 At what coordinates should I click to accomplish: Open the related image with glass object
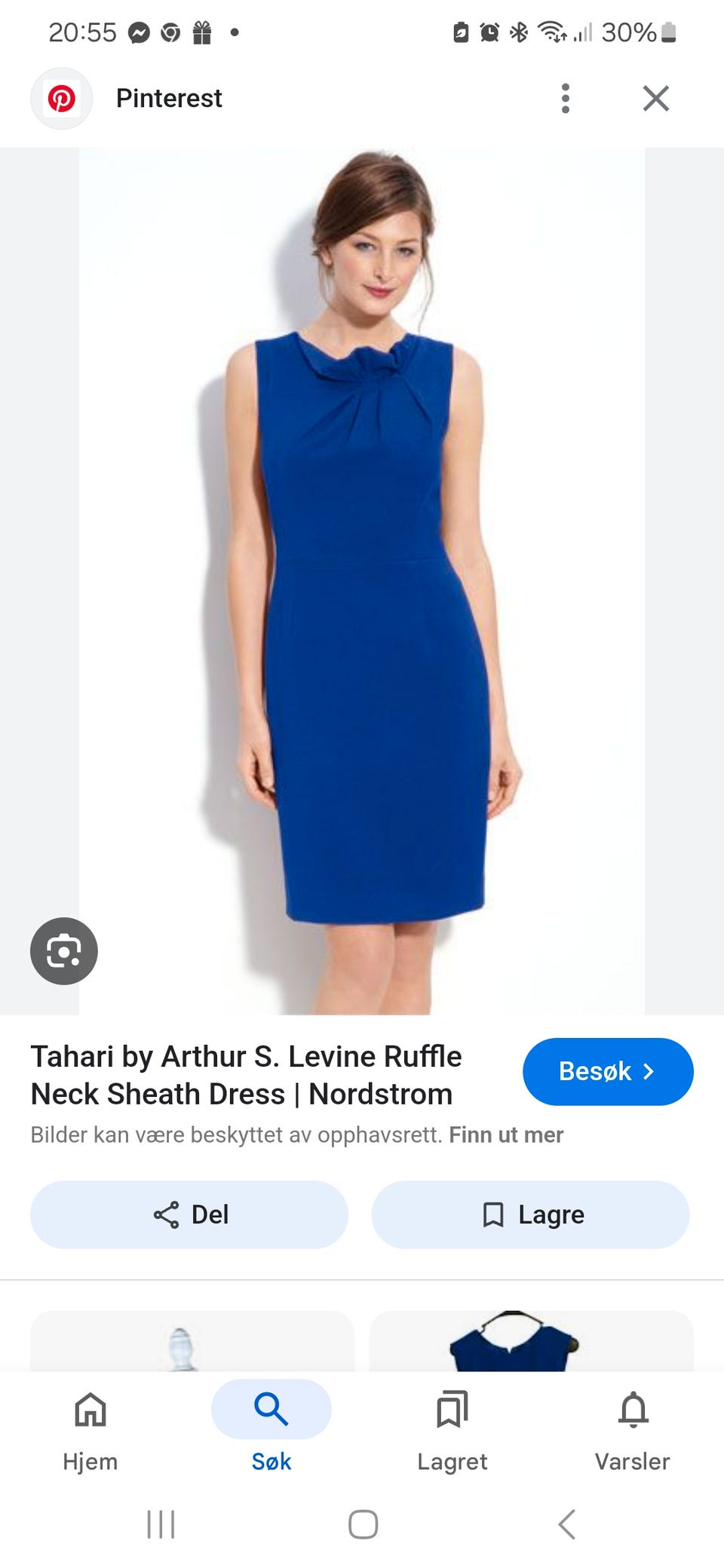pyautogui.click(x=192, y=1342)
